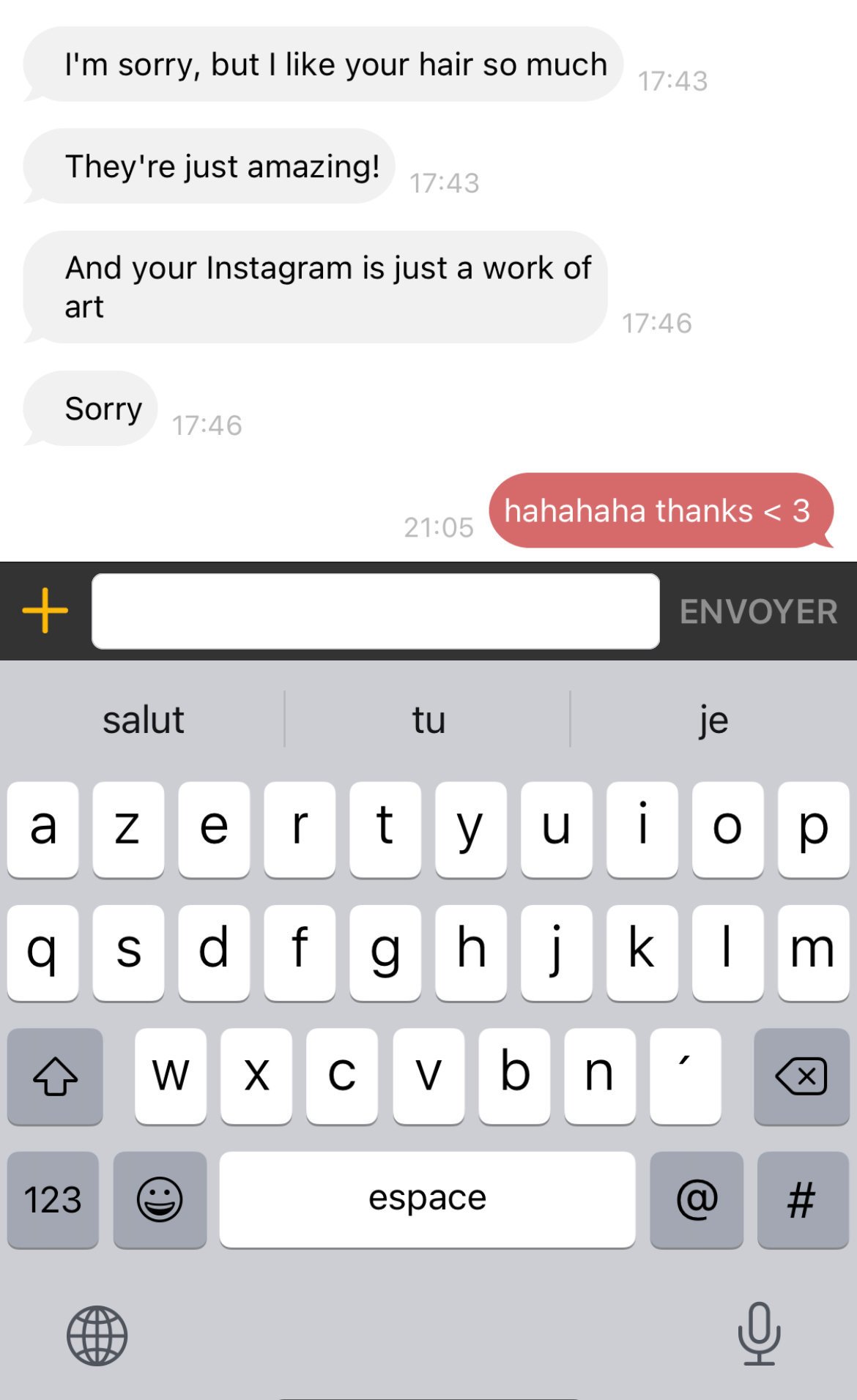The image size is (857, 1400).
Task: Choose the 'salut' keyboard suggestion
Action: pyautogui.click(x=144, y=720)
